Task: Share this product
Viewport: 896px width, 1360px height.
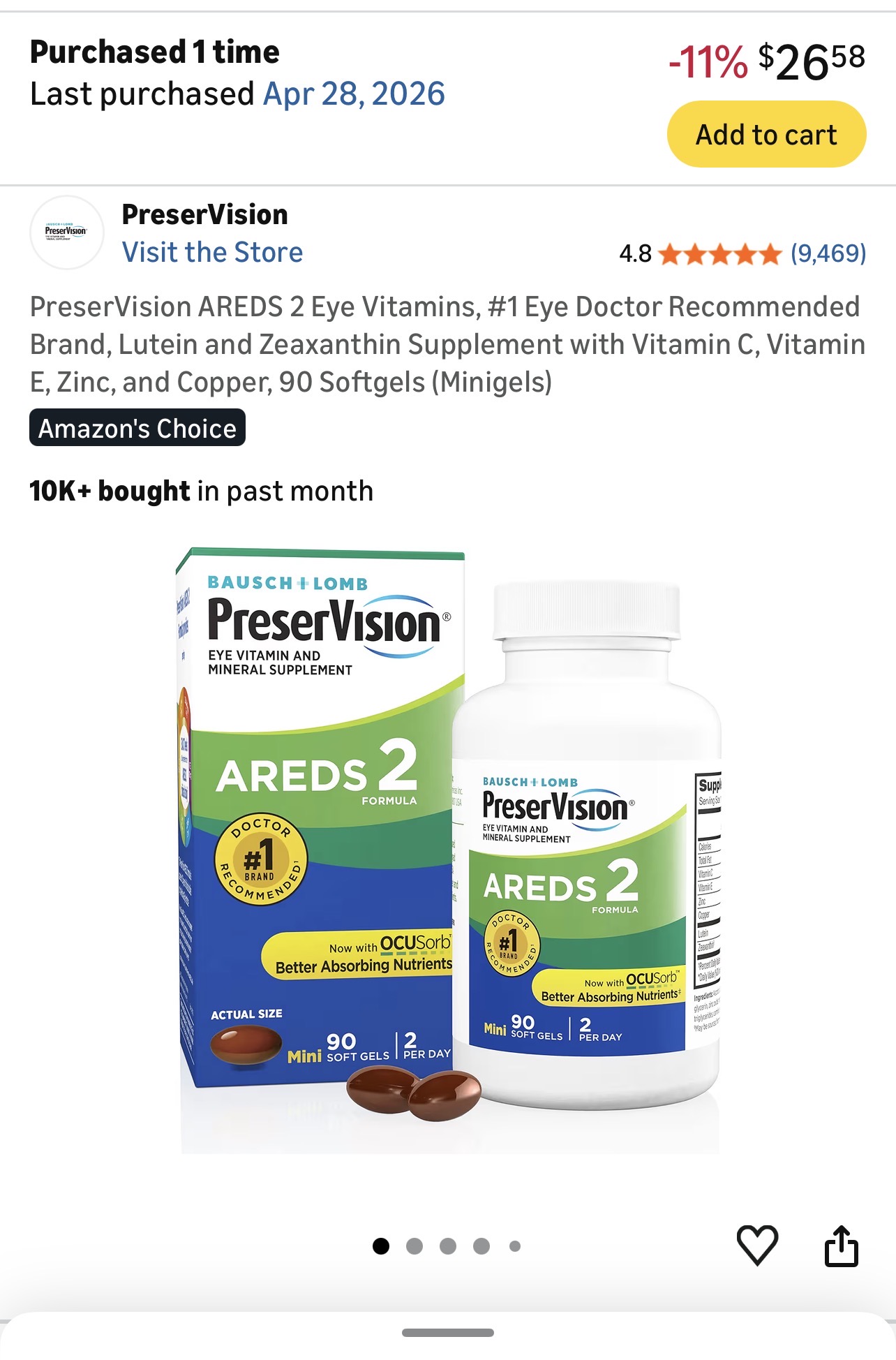Action: 841,1245
